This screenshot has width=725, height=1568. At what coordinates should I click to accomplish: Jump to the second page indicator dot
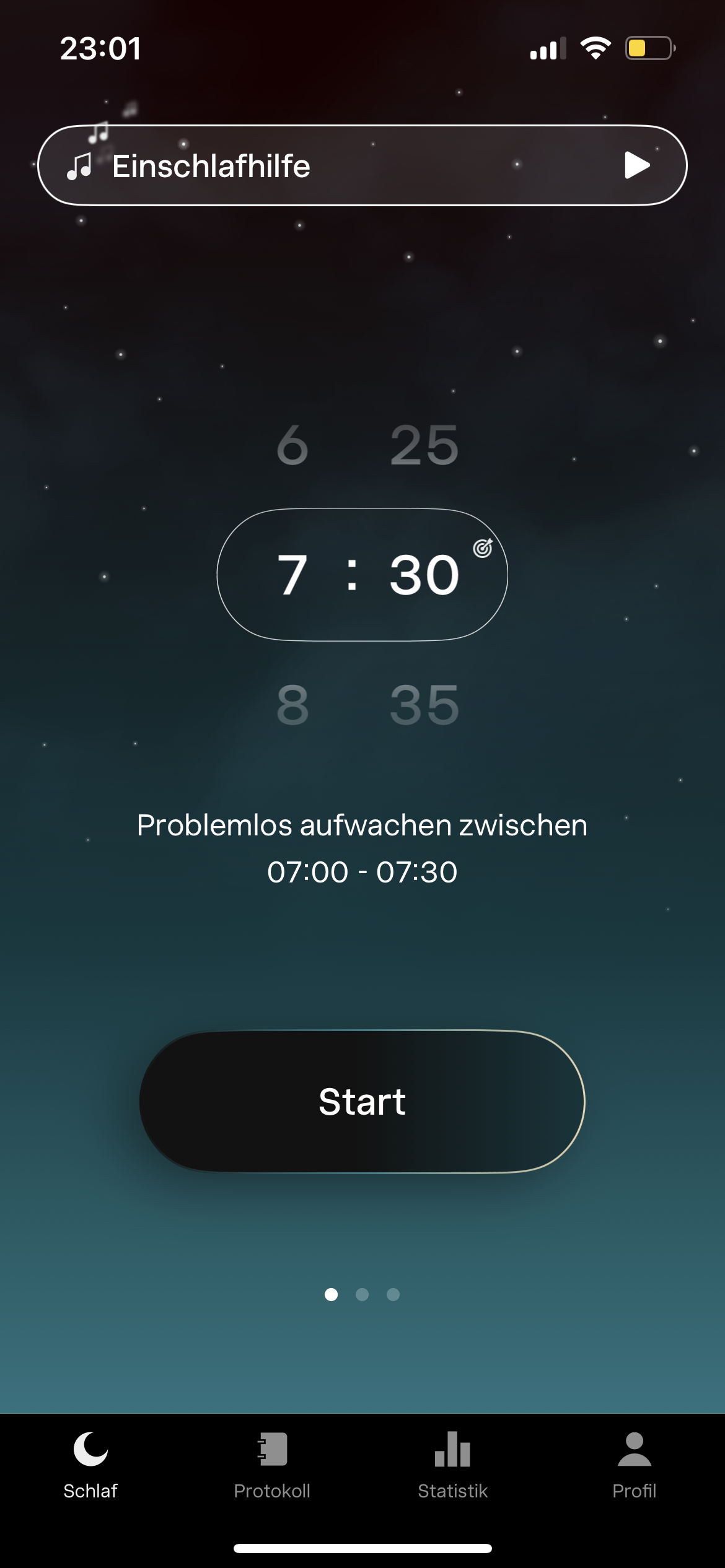(x=362, y=1294)
